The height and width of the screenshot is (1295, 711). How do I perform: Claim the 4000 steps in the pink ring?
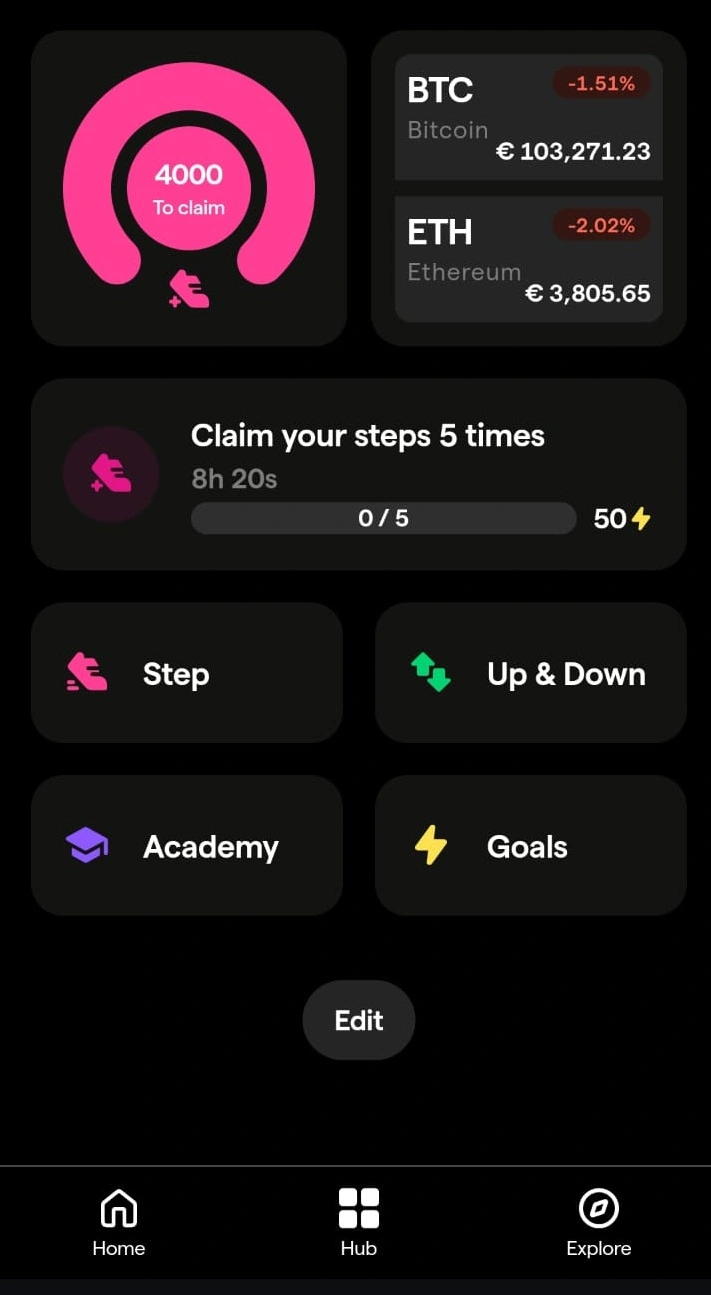pos(189,188)
